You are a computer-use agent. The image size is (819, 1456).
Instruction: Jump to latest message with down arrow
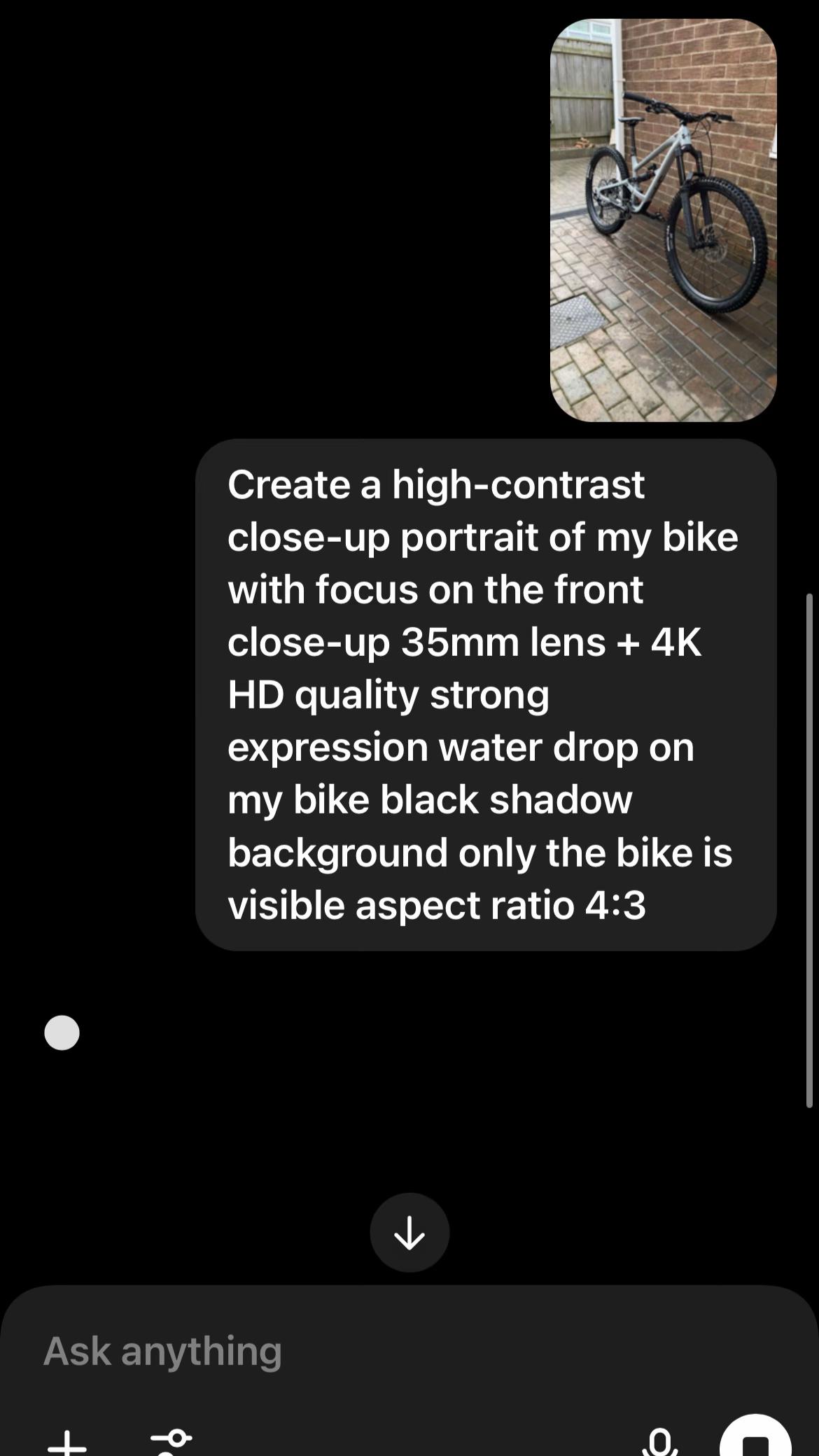(x=409, y=1232)
